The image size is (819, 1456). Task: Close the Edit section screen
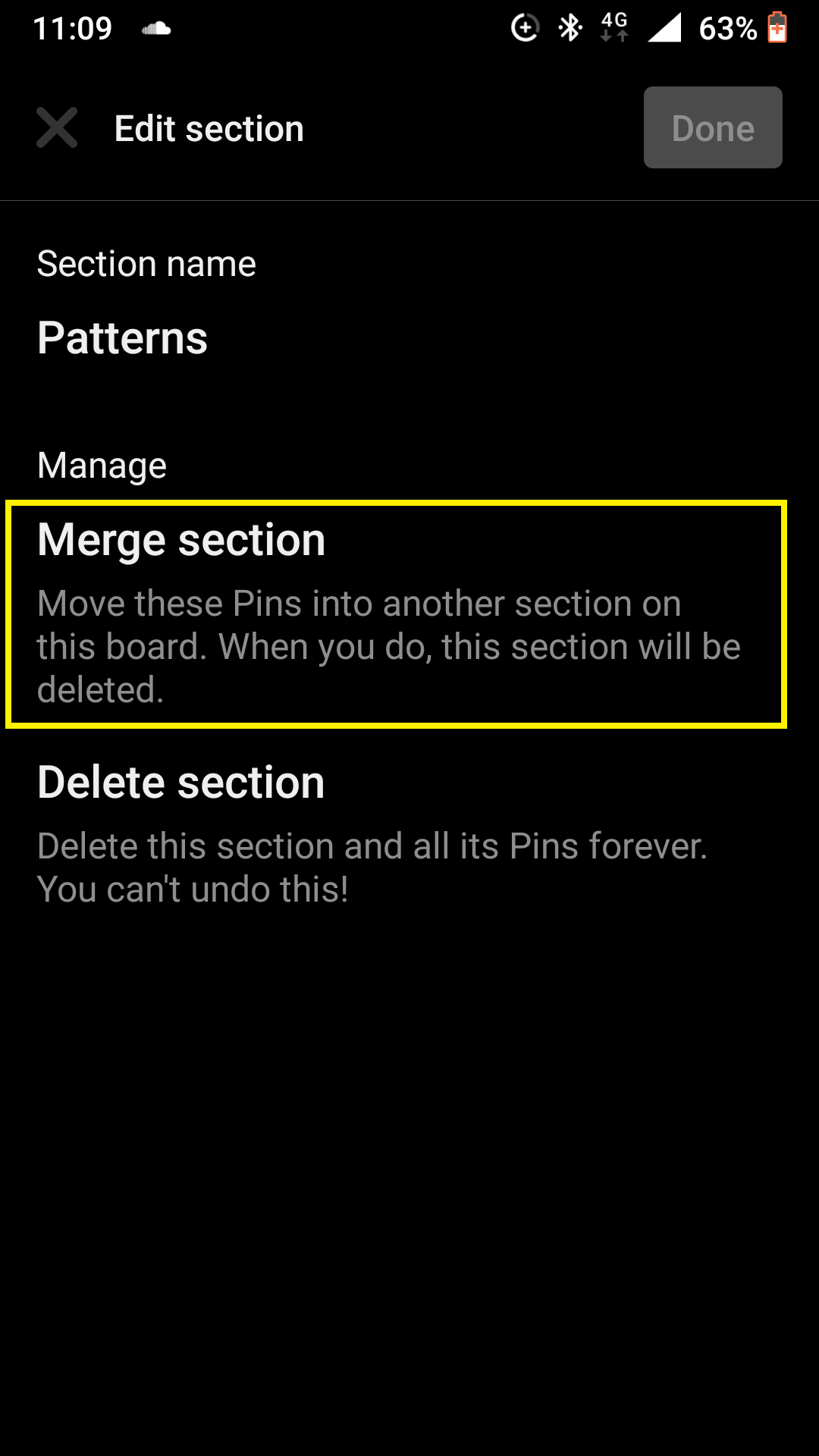click(57, 127)
